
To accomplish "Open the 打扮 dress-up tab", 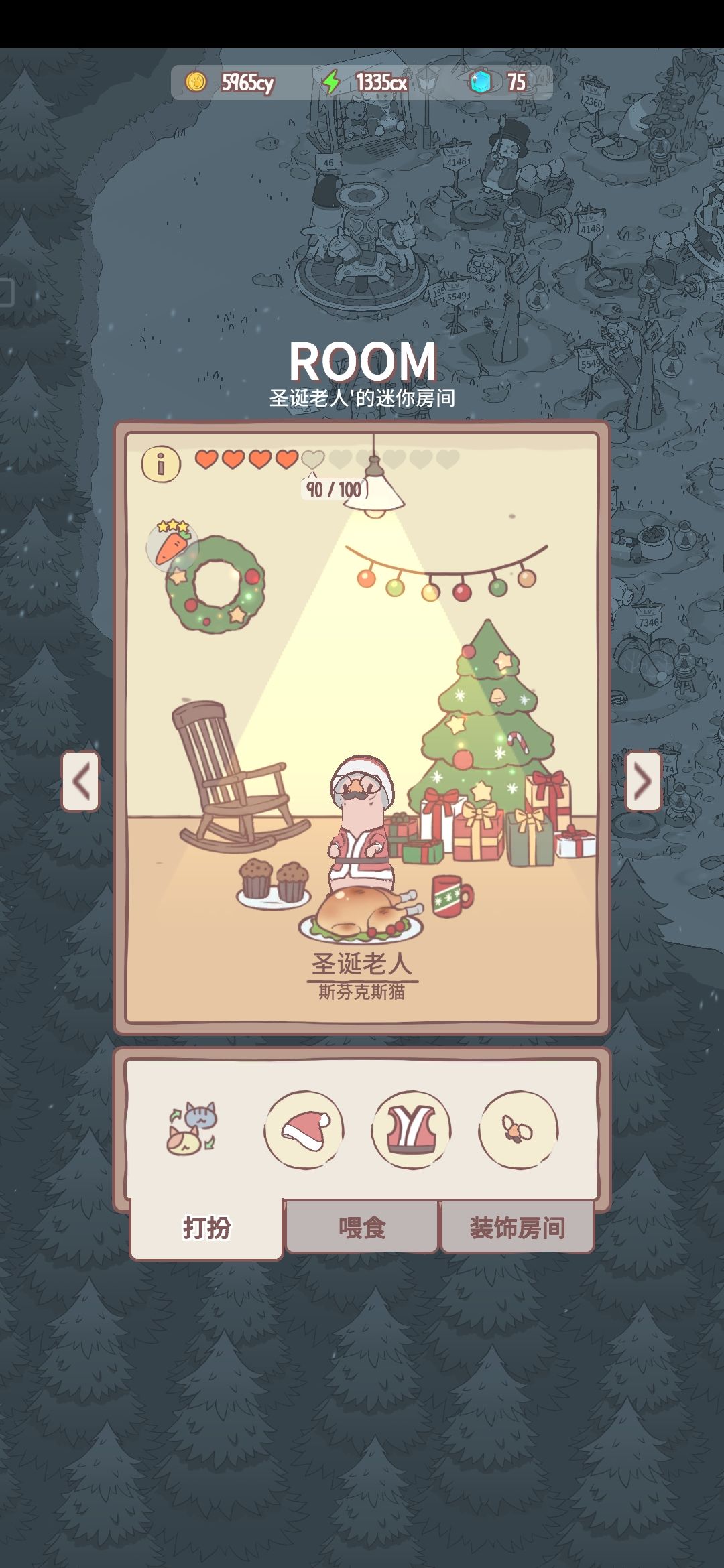I will [x=206, y=1228].
